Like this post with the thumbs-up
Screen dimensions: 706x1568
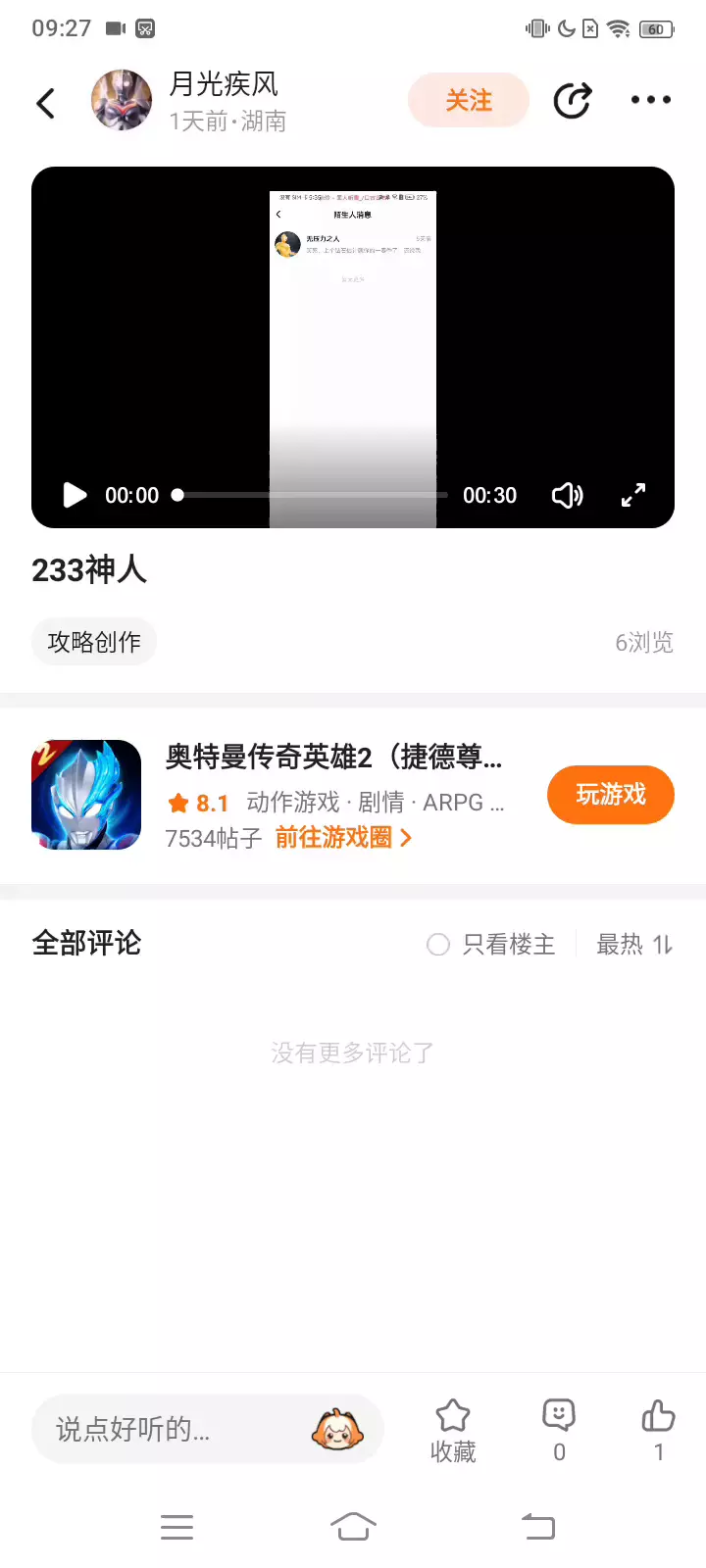(x=658, y=1430)
